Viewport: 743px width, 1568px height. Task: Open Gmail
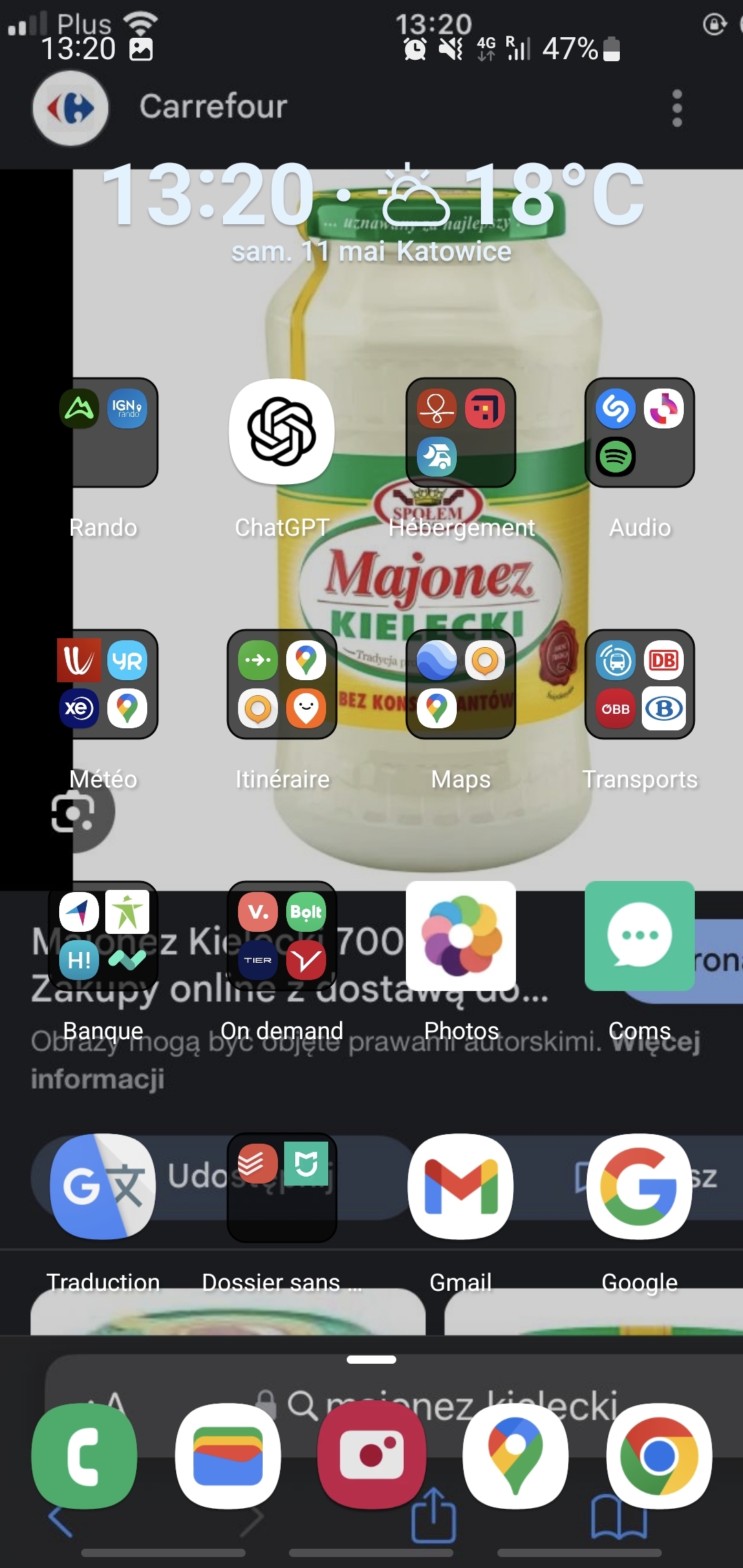point(460,1186)
